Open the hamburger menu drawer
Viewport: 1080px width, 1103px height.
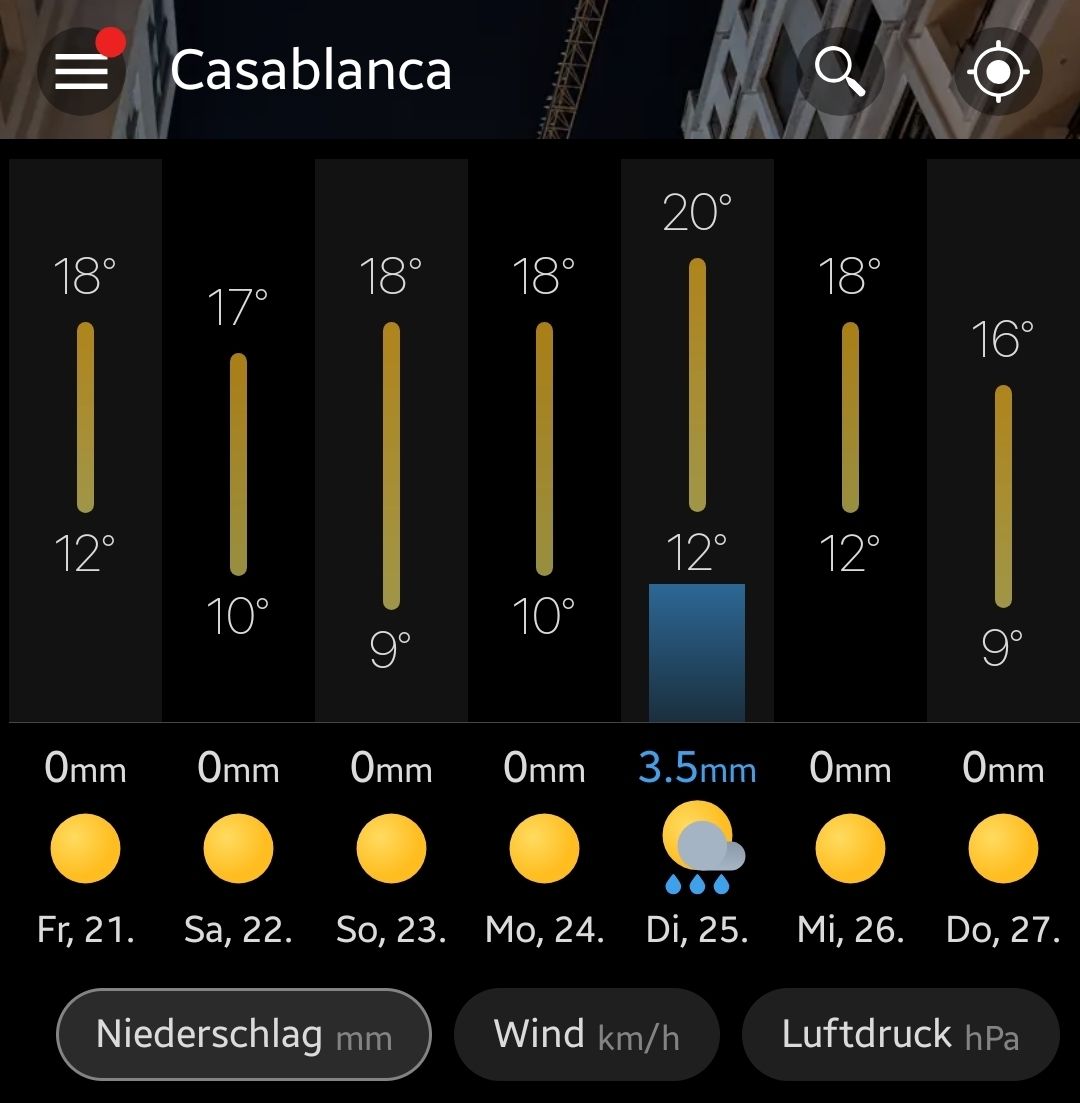[x=81, y=72]
